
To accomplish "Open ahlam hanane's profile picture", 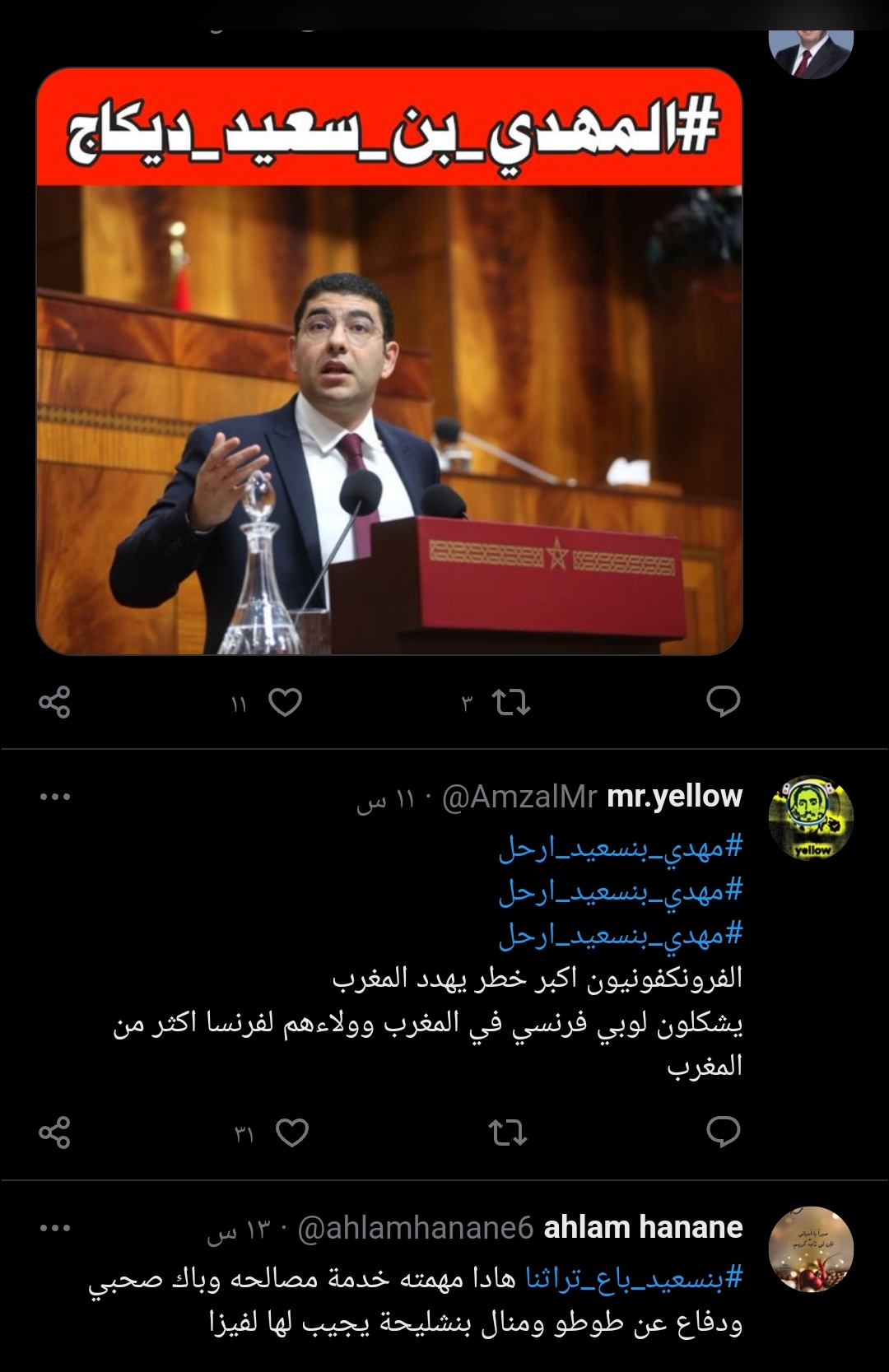I will click(x=810, y=1249).
